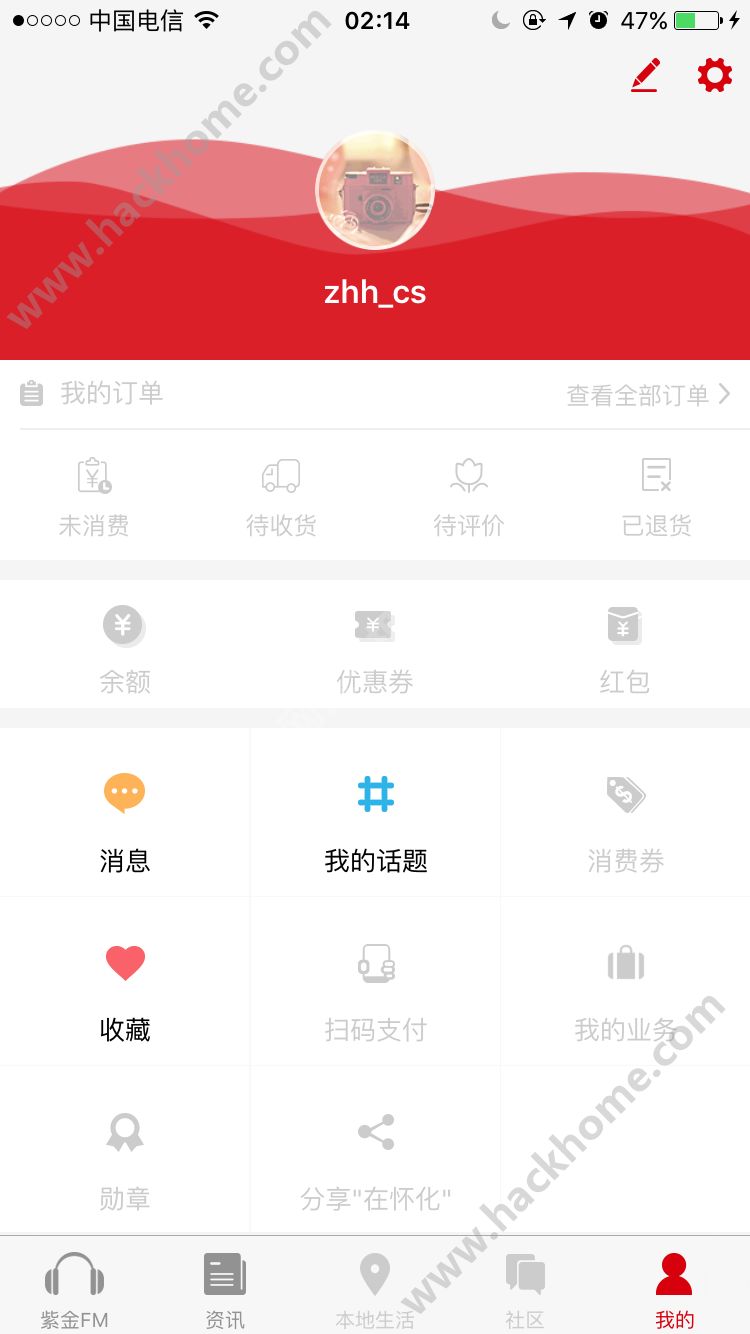
Task: Switch to the 紫金FM tab
Action: 75,1288
